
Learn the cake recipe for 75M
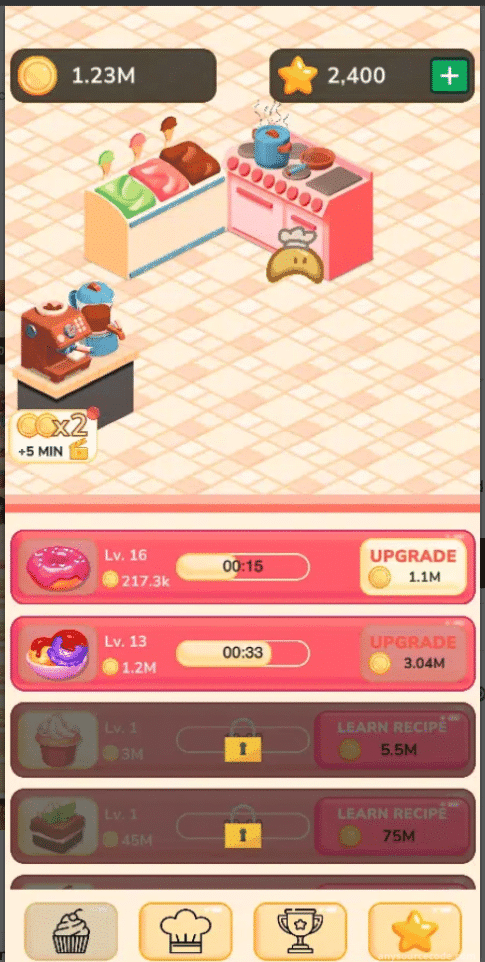pos(392,826)
